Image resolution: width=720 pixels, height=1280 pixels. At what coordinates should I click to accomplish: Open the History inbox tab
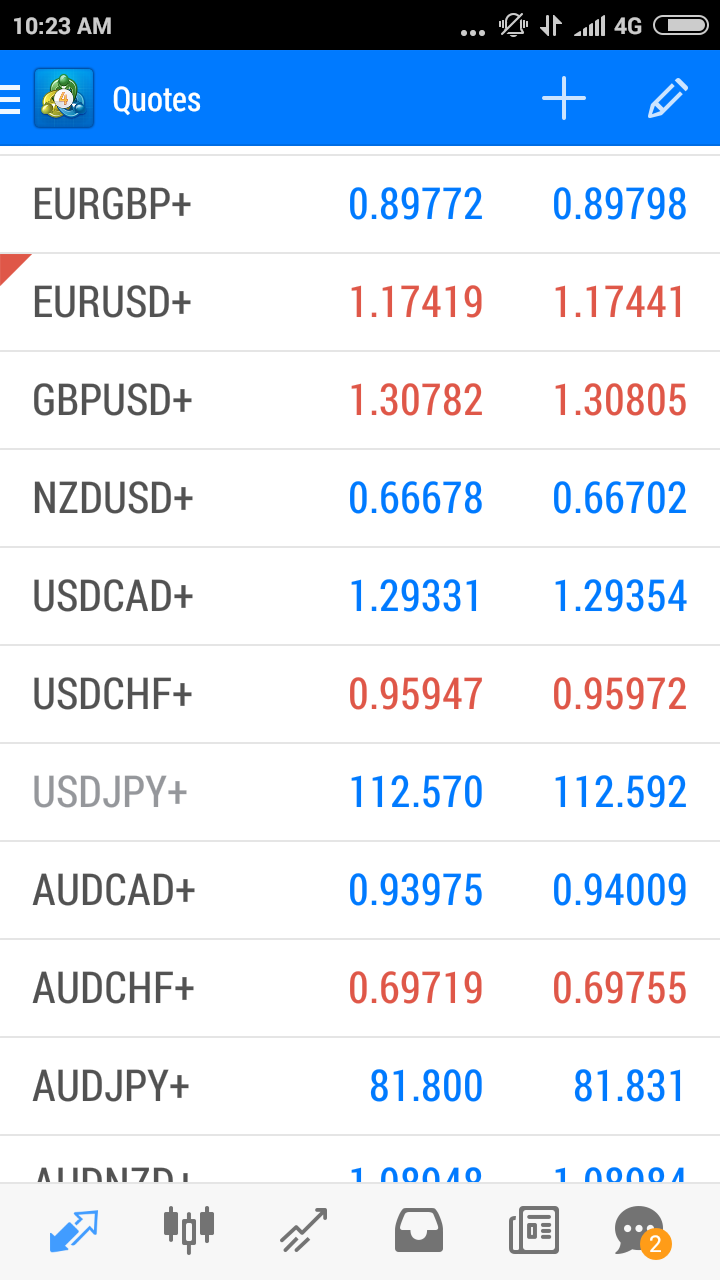[x=419, y=1231]
